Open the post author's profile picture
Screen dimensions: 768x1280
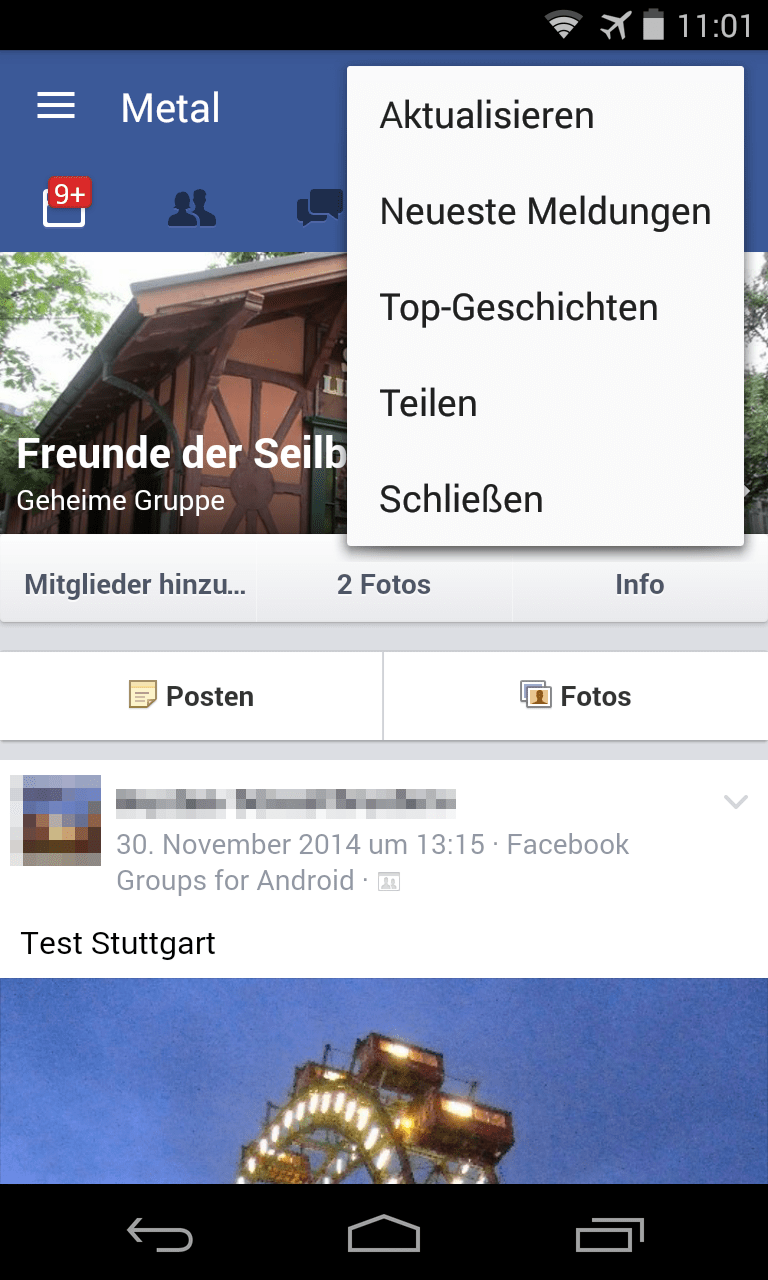click(56, 820)
